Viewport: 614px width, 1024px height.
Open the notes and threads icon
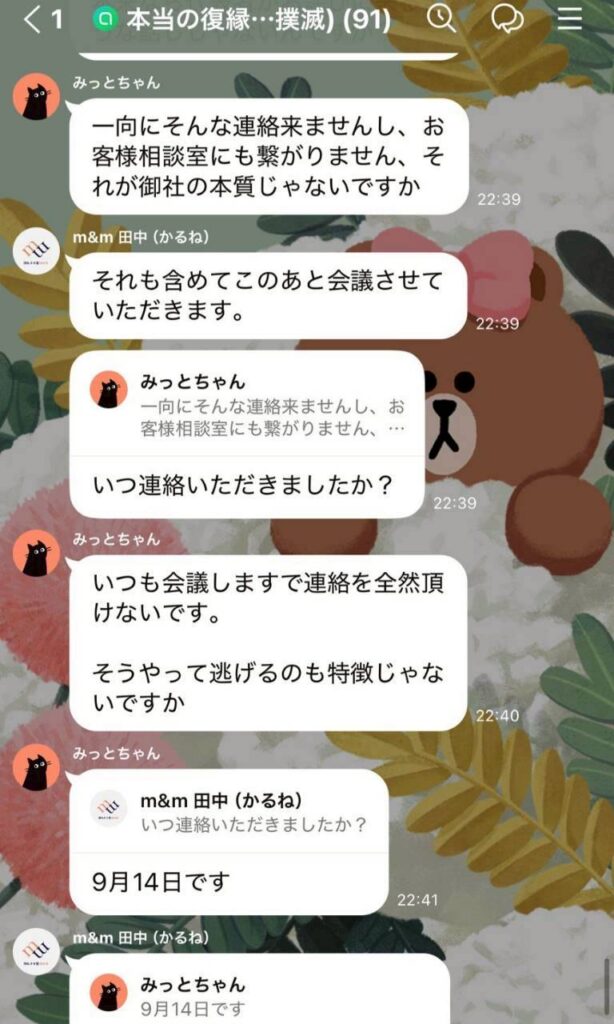coord(507,18)
